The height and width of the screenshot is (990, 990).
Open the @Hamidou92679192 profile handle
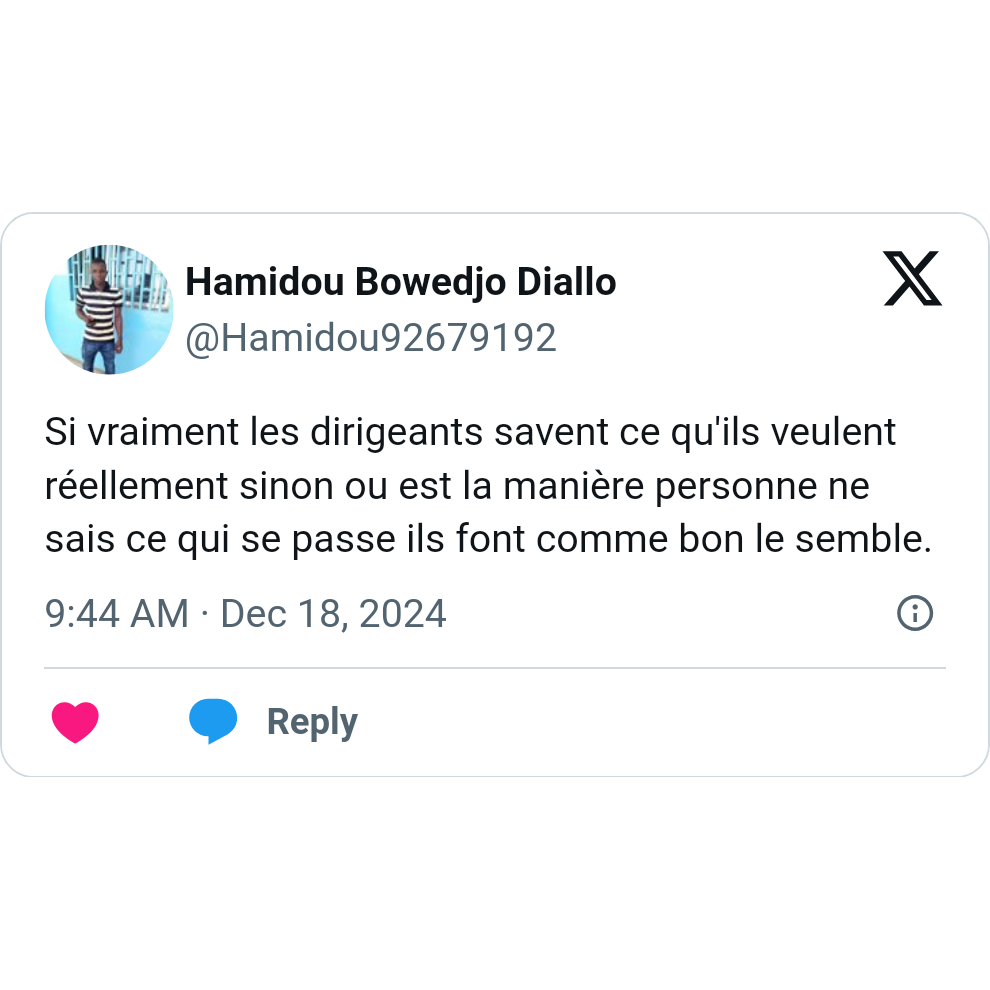[371, 339]
